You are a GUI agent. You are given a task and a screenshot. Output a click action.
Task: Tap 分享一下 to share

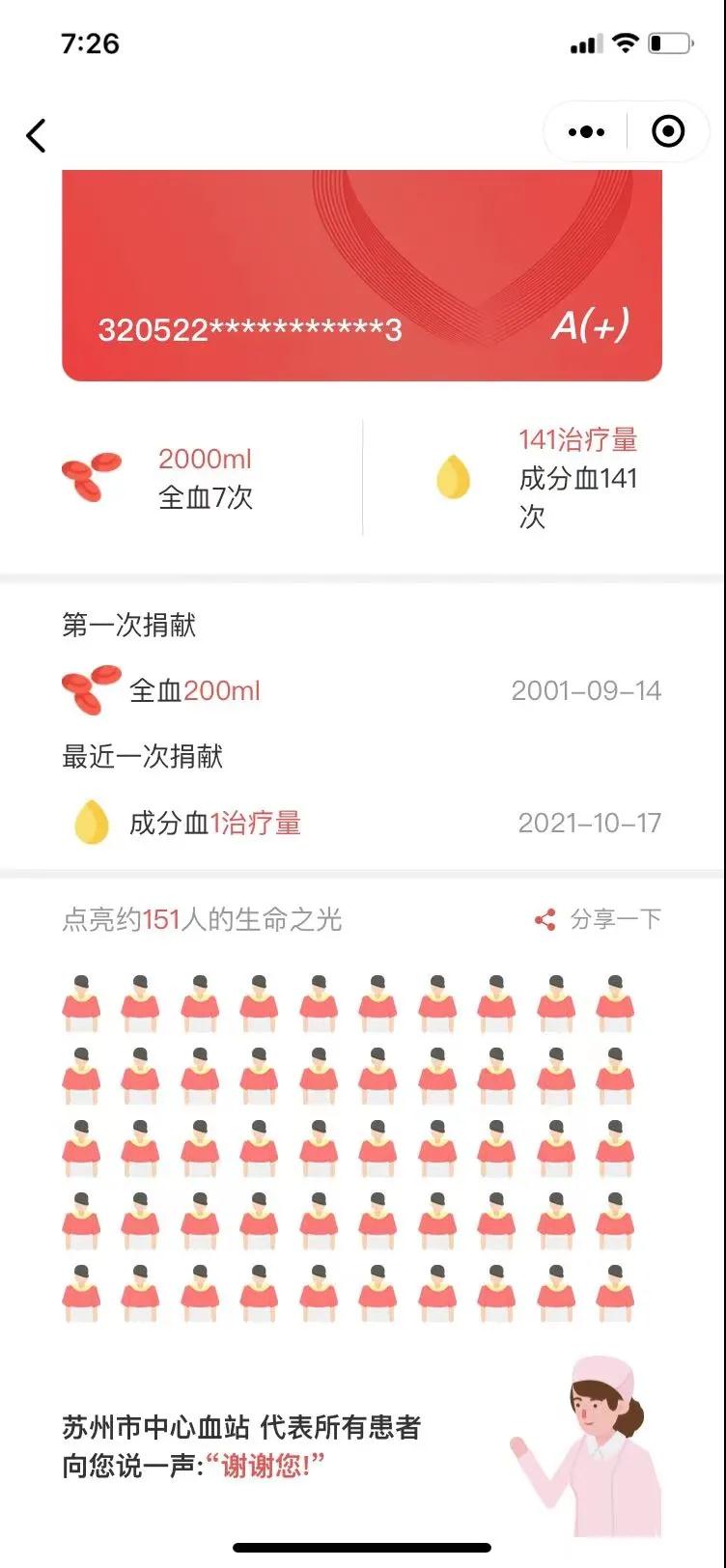[598, 919]
